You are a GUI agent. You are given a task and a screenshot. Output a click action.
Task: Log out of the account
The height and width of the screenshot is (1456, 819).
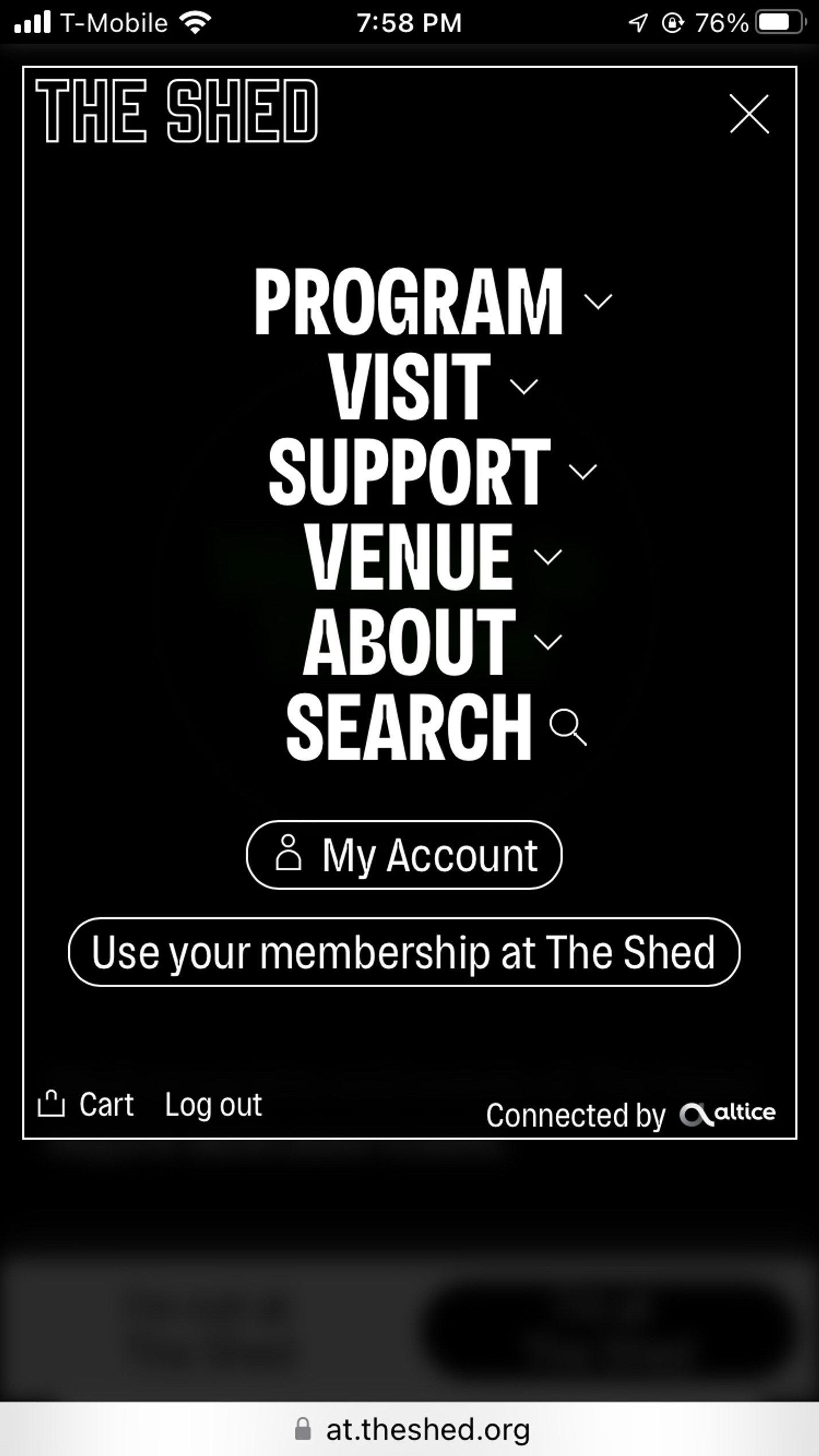[213, 1105]
